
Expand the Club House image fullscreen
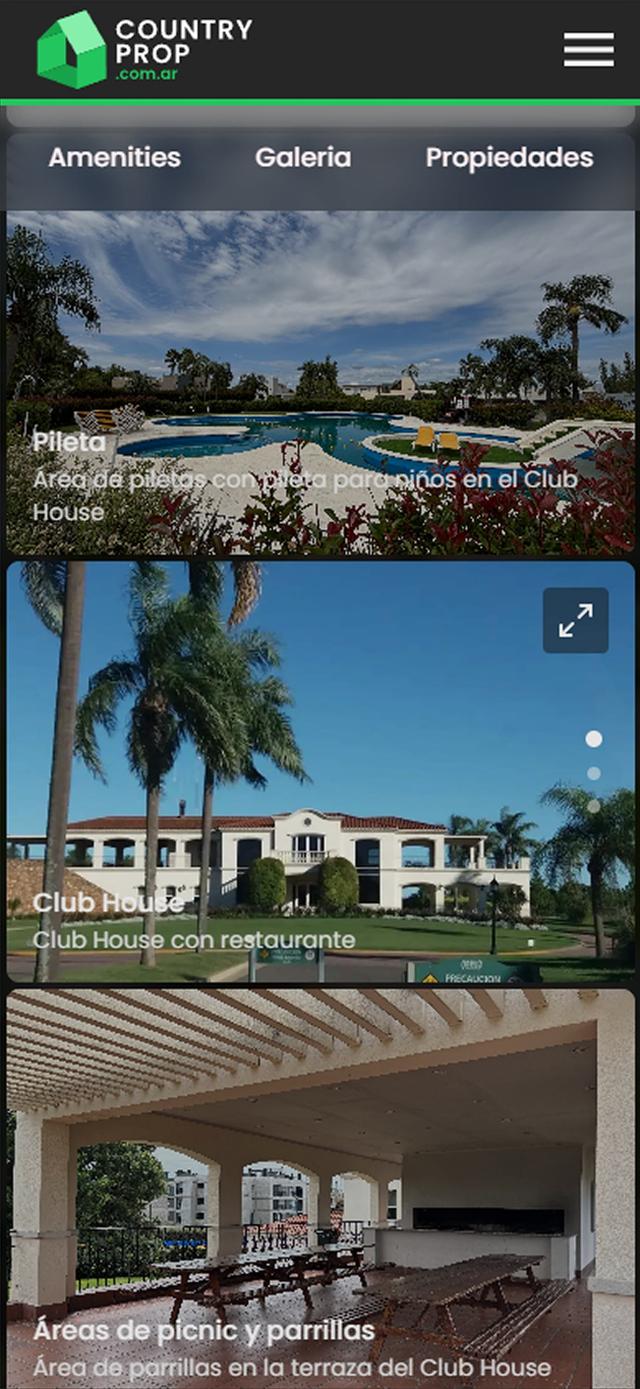click(575, 620)
